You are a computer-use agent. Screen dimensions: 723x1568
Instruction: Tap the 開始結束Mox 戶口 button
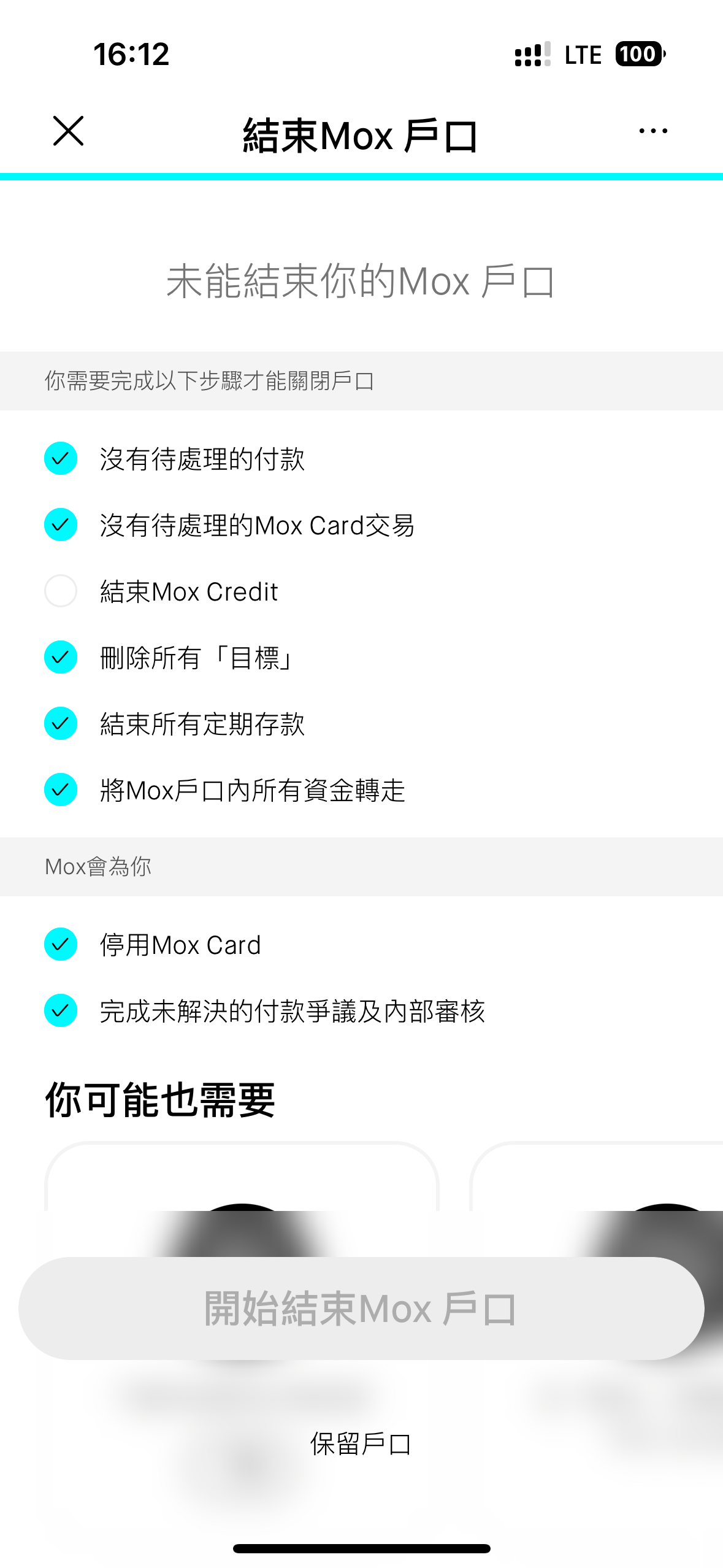pos(361,1308)
